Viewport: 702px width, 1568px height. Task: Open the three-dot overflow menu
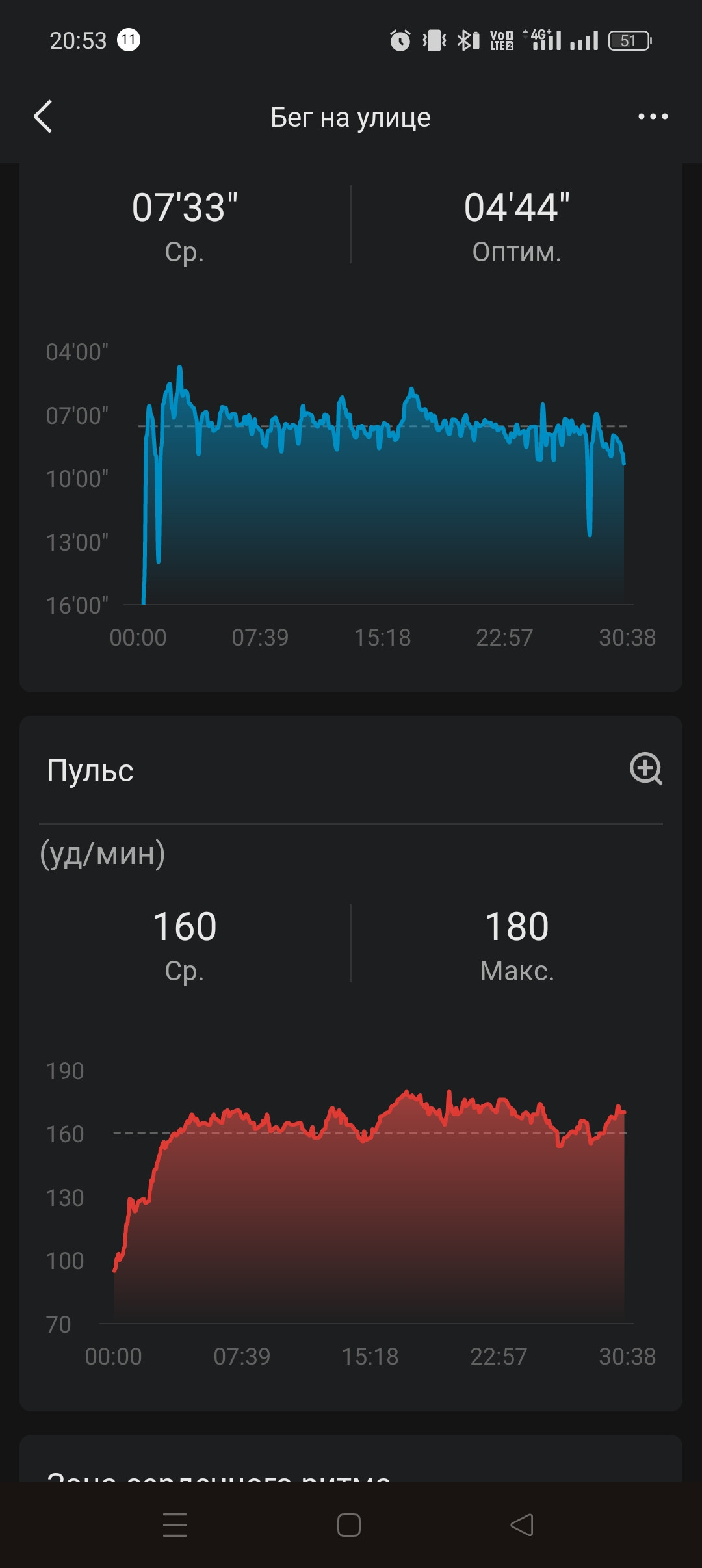(653, 117)
